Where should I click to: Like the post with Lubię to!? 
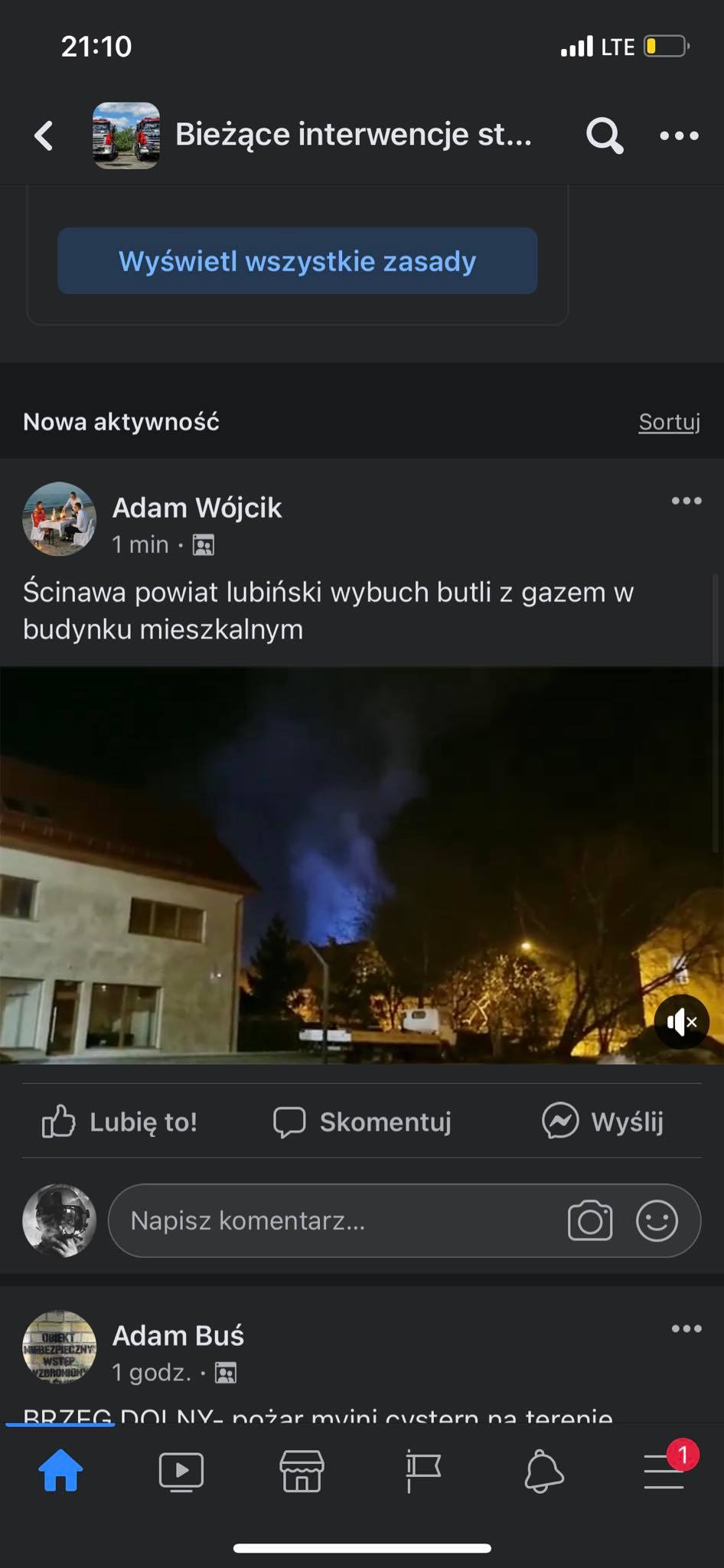[119, 1122]
